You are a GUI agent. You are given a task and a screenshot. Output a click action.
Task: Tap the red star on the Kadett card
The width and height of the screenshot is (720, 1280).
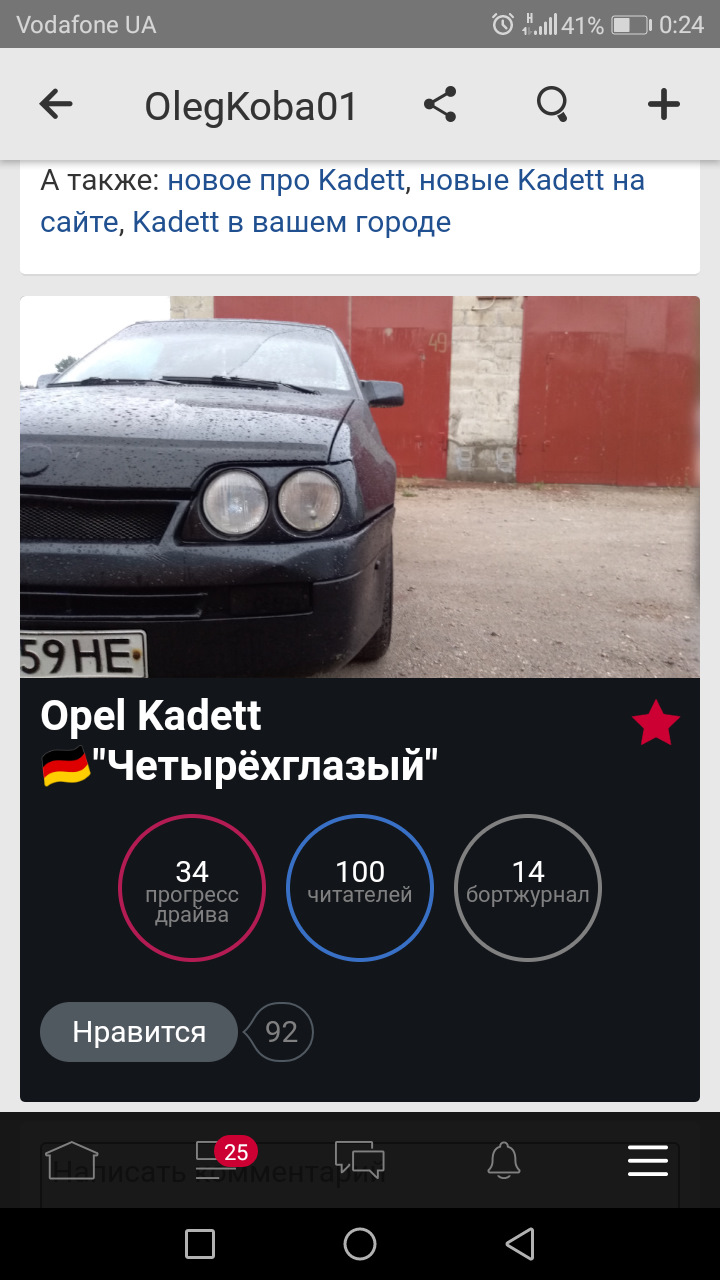click(x=655, y=724)
